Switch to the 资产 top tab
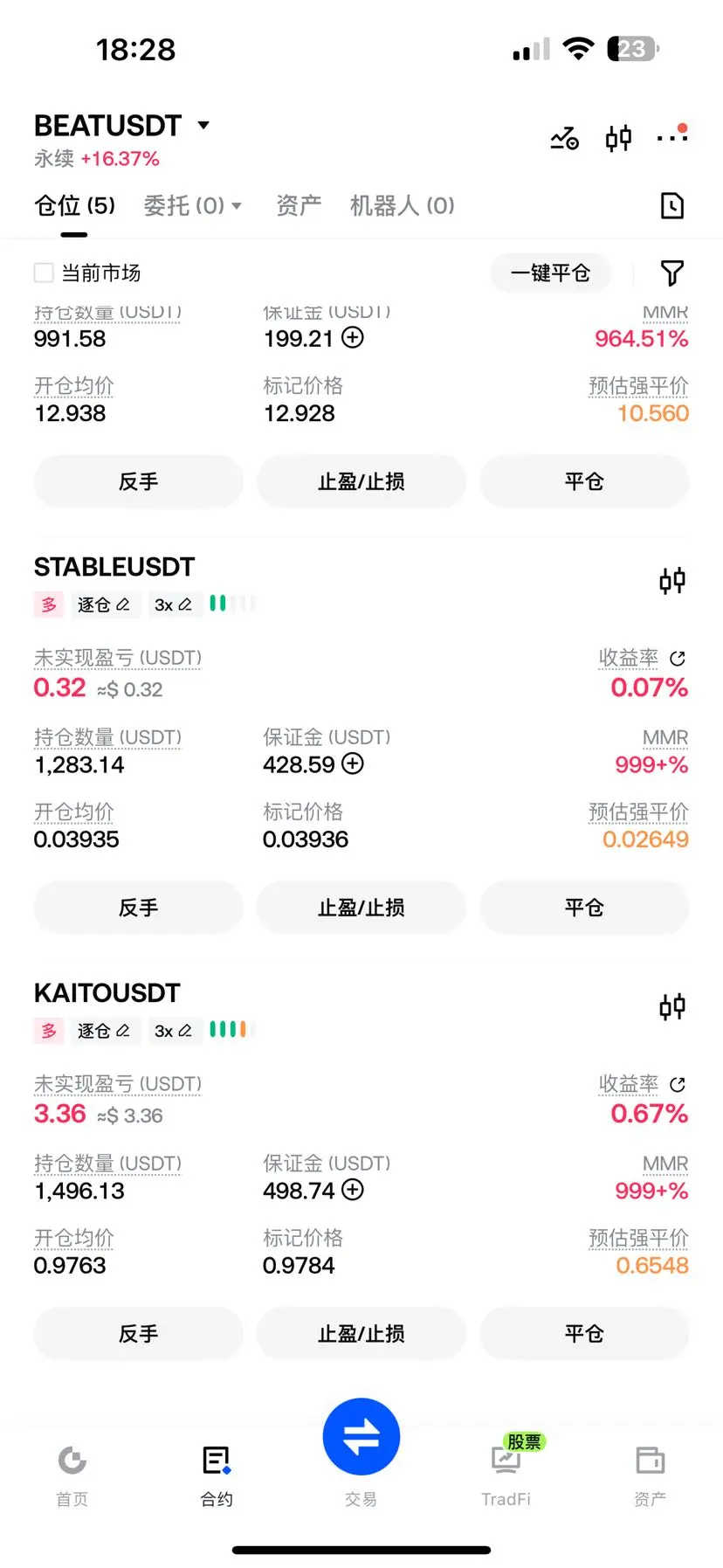 tap(299, 206)
